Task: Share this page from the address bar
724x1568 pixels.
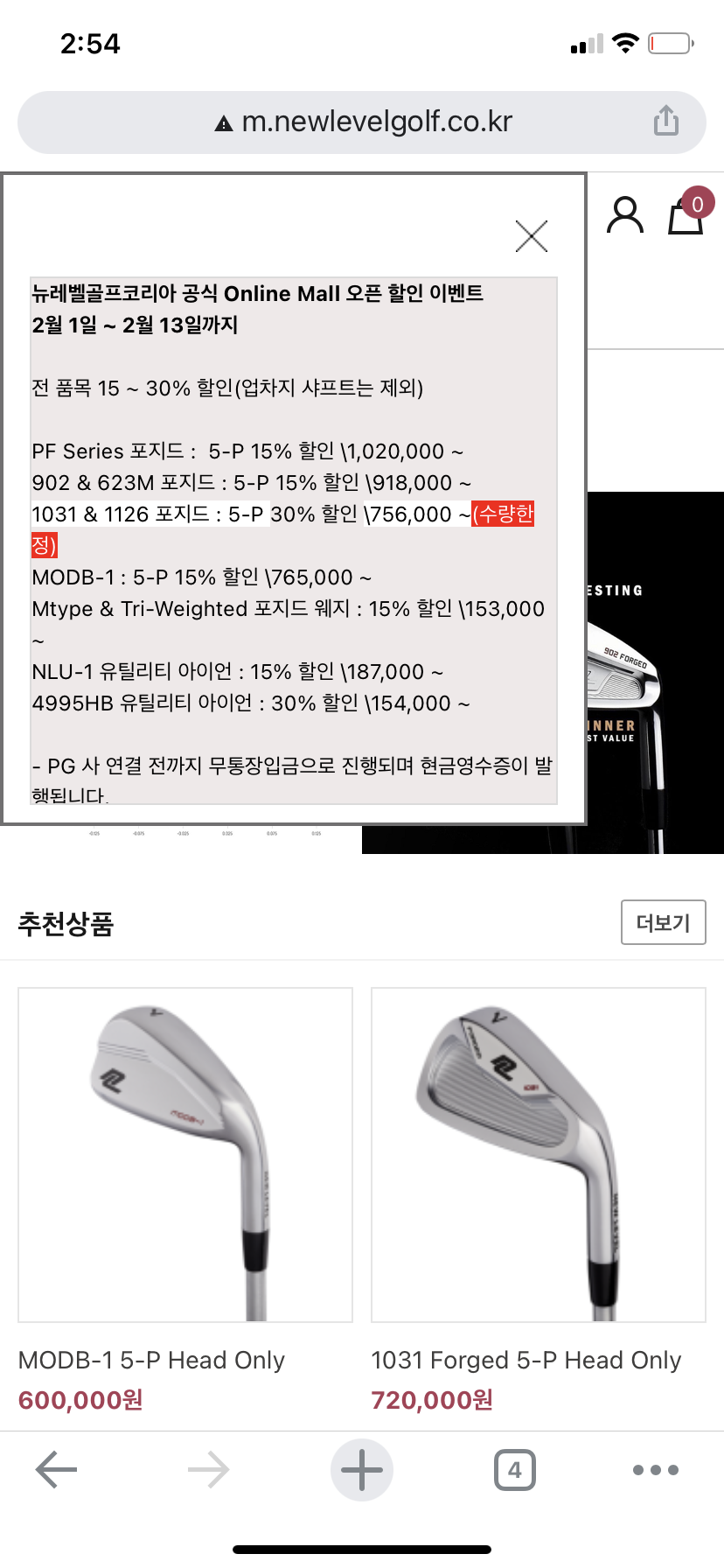Action: pyautogui.click(x=666, y=122)
